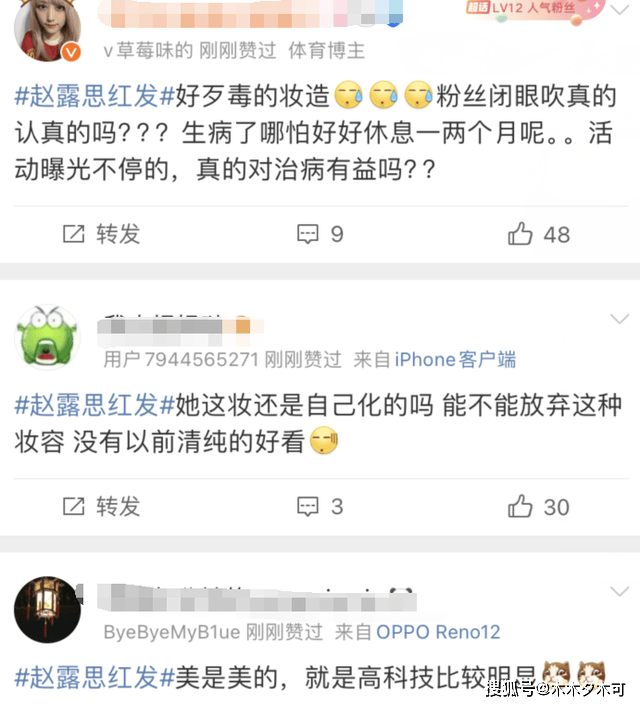
Task: Repost the 她这妆还是自己化的吗 post
Action: click(101, 506)
